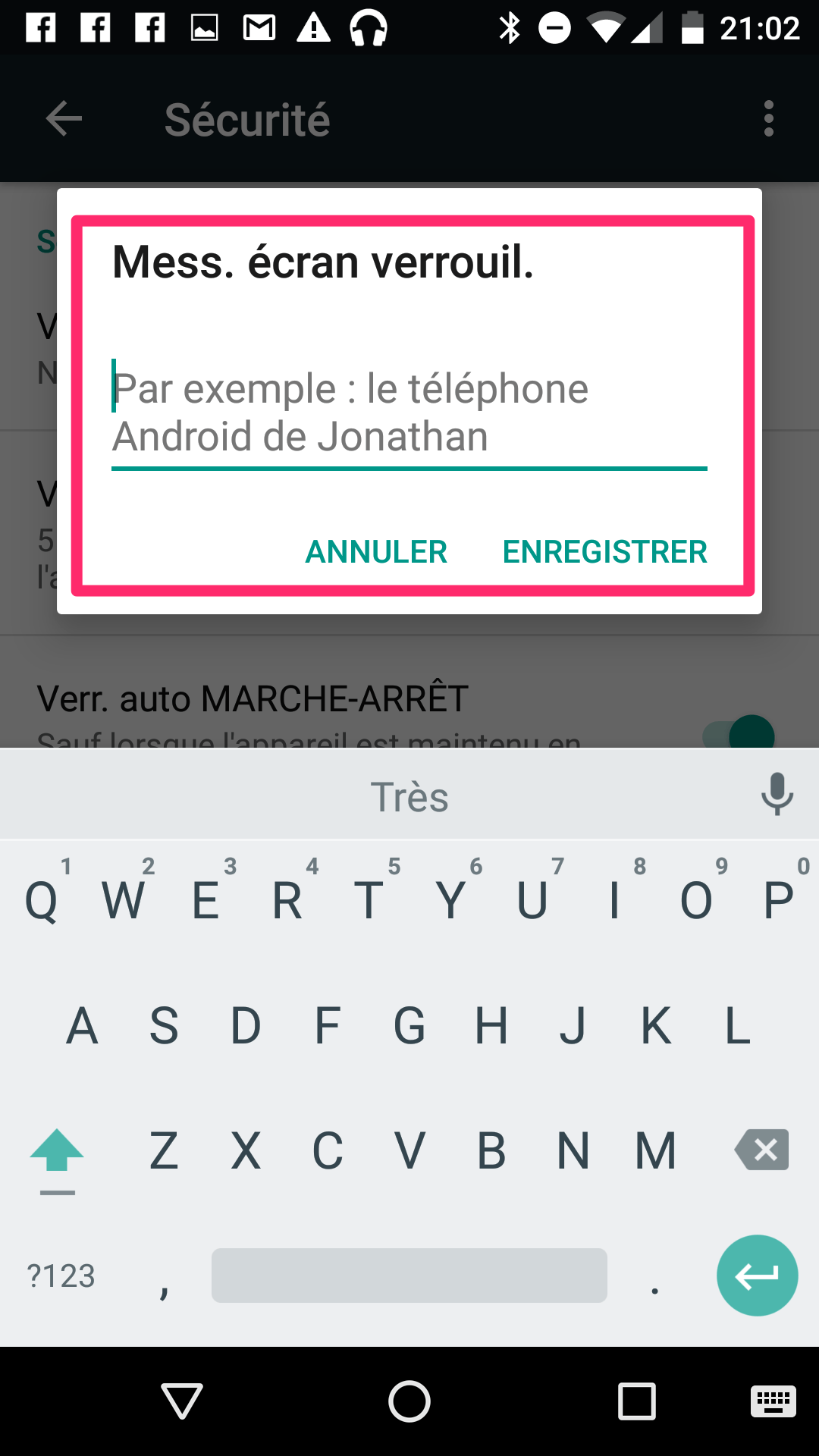Go to the Android home screen
819x1456 pixels.
pyautogui.click(x=409, y=1401)
